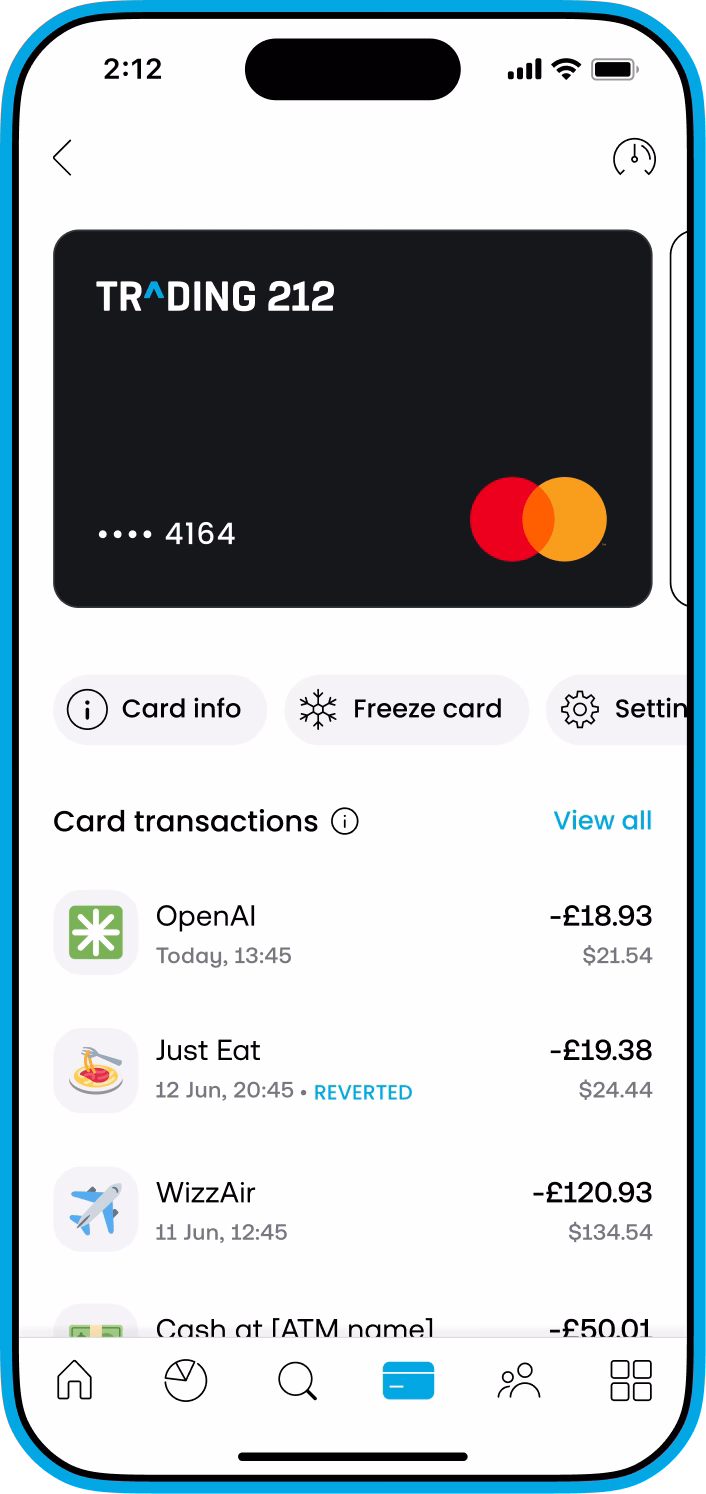
Task: Show info about Card transactions
Action: [x=345, y=822]
